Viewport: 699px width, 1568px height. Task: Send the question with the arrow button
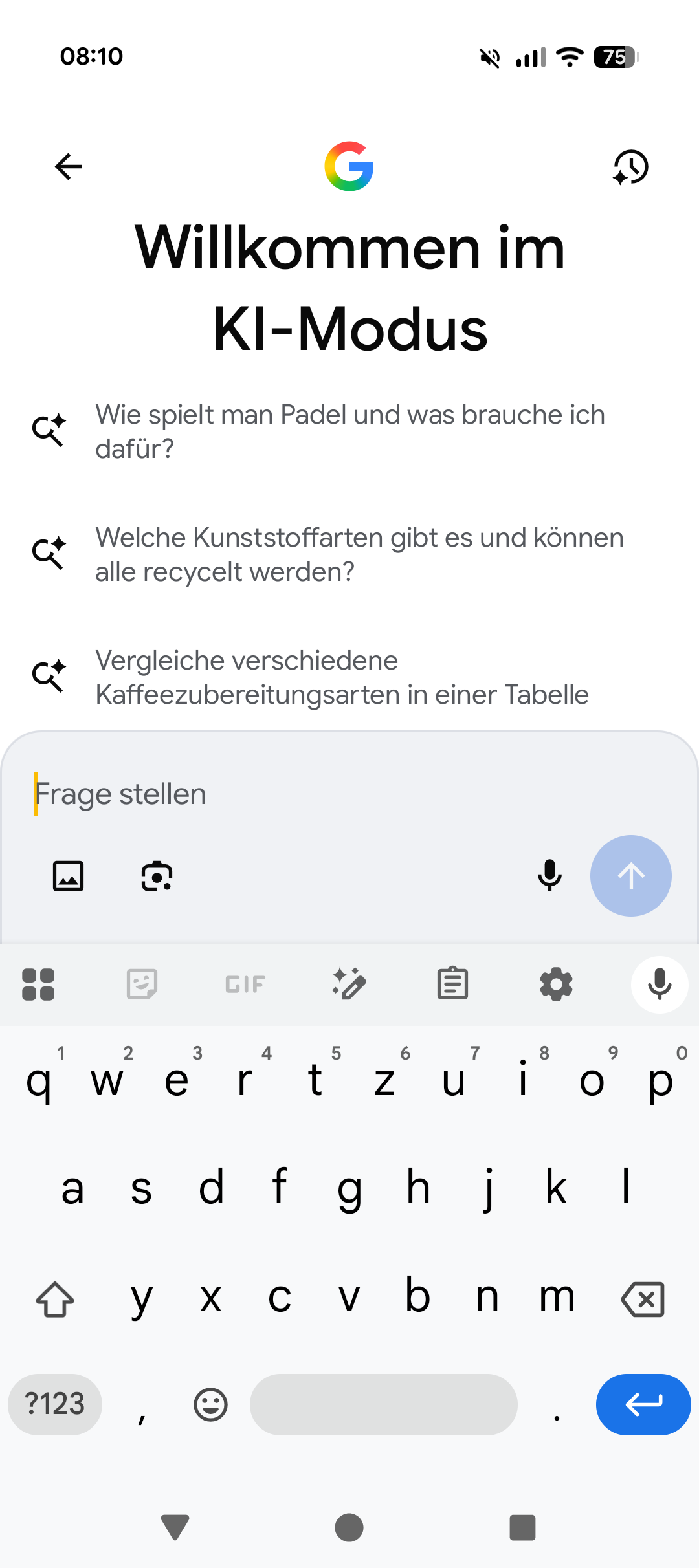tap(630, 876)
